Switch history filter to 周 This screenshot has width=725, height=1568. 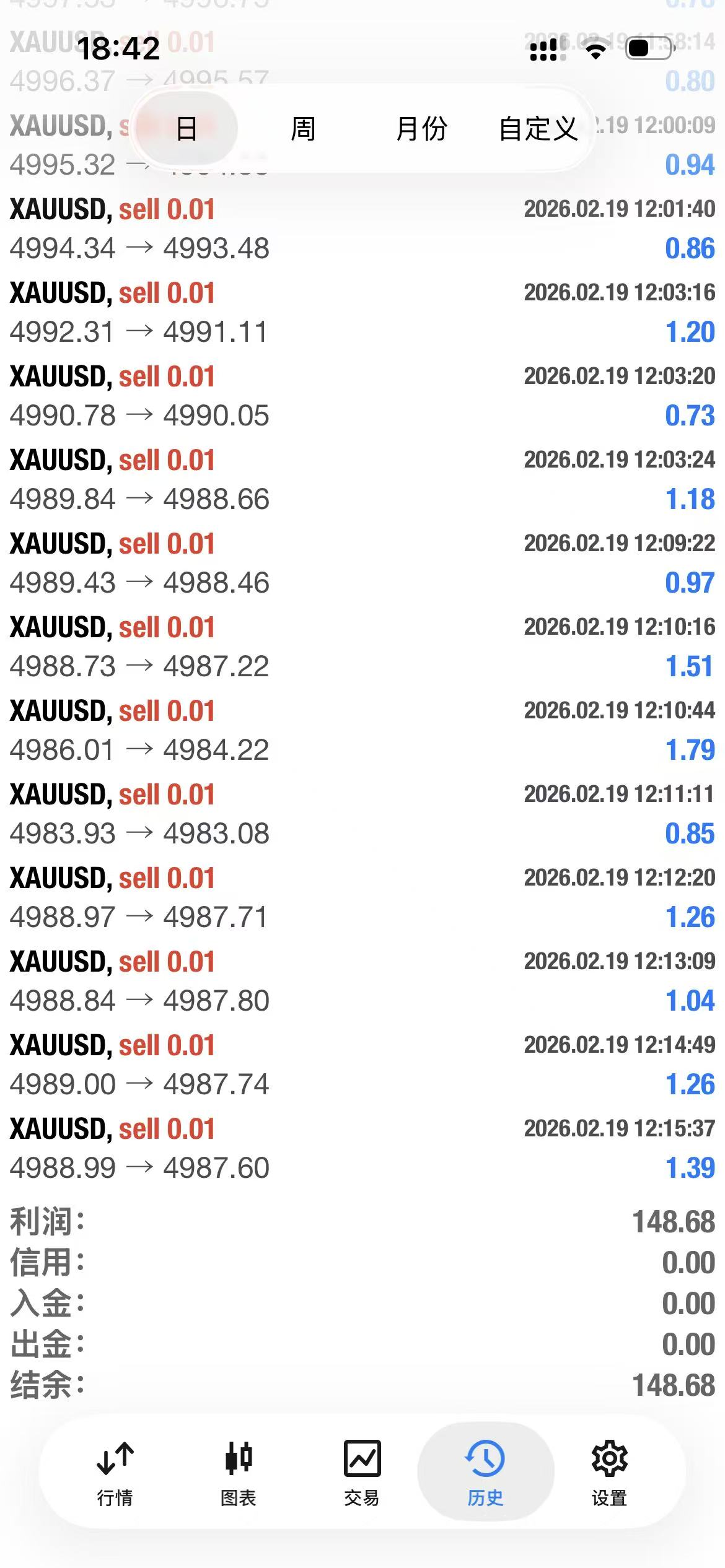[x=303, y=129]
